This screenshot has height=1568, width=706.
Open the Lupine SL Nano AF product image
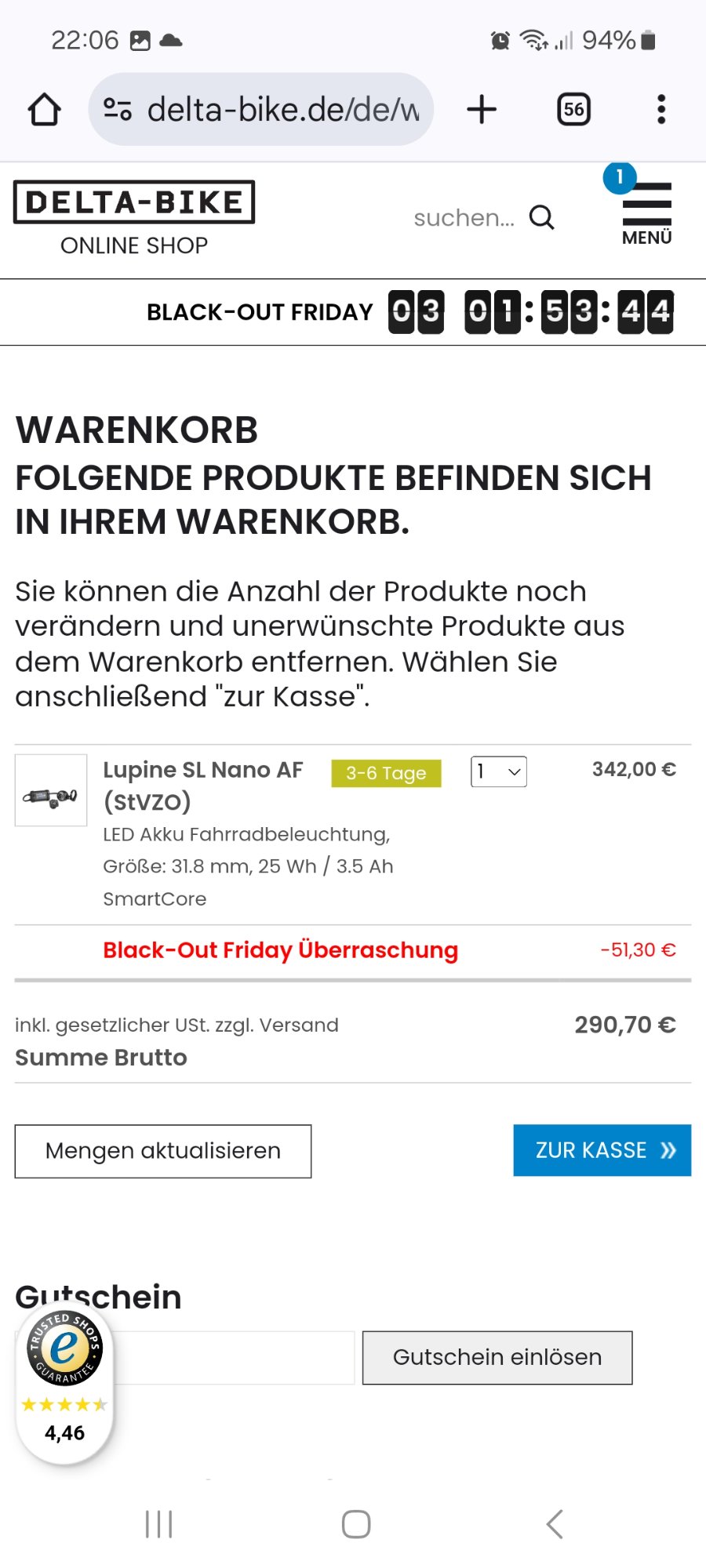tap(51, 790)
